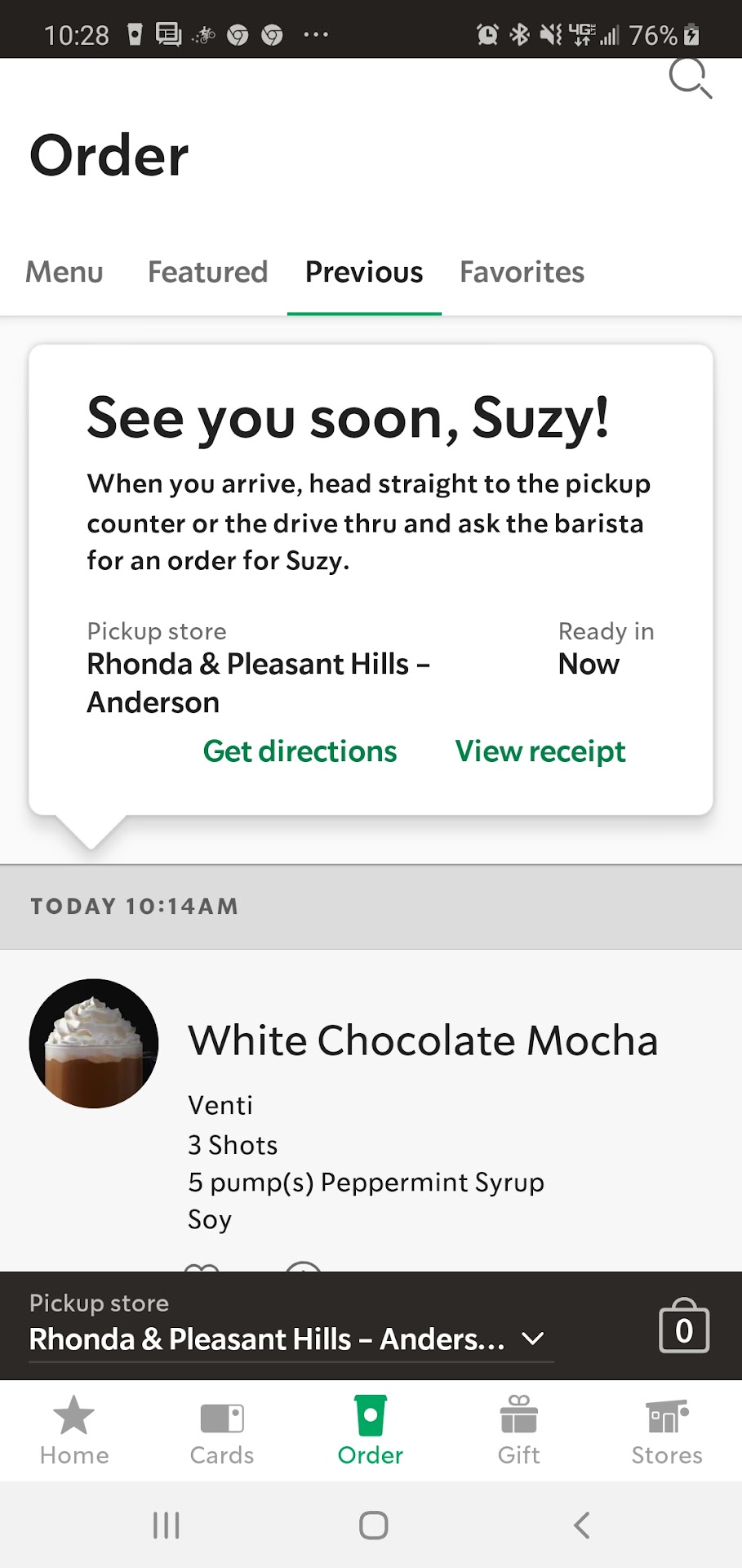Go to the Home tab
The image size is (742, 1568).
pyautogui.click(x=74, y=1431)
